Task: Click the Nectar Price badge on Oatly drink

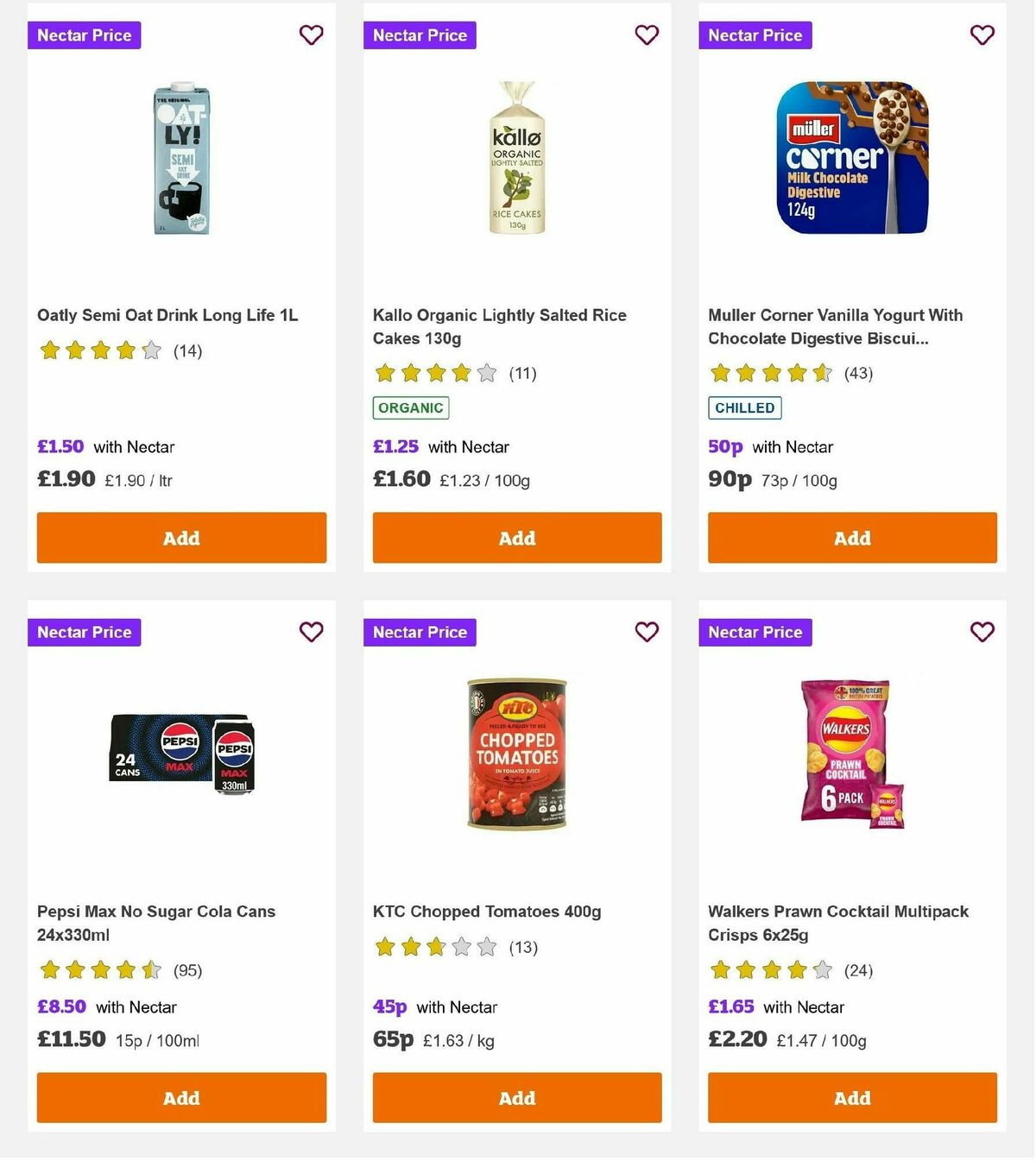Action: [x=84, y=35]
